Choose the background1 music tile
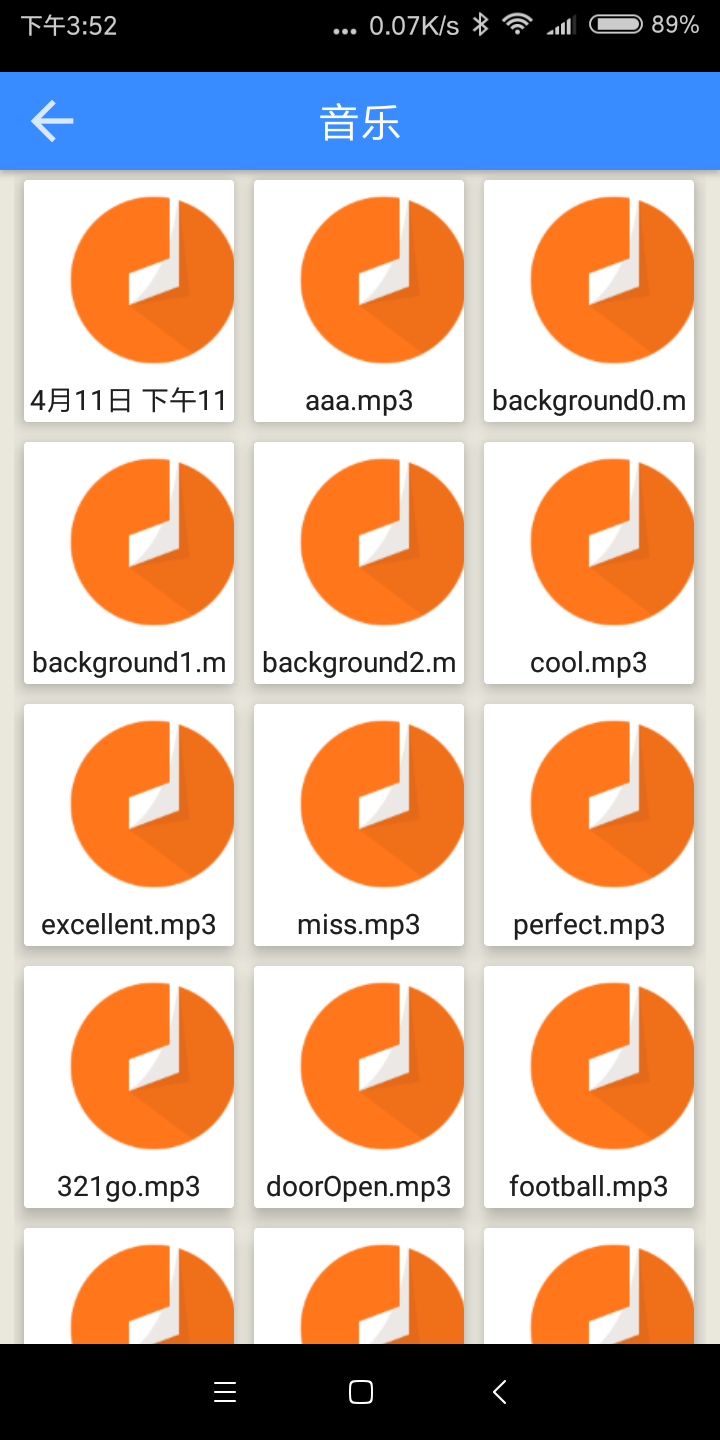 click(x=129, y=563)
